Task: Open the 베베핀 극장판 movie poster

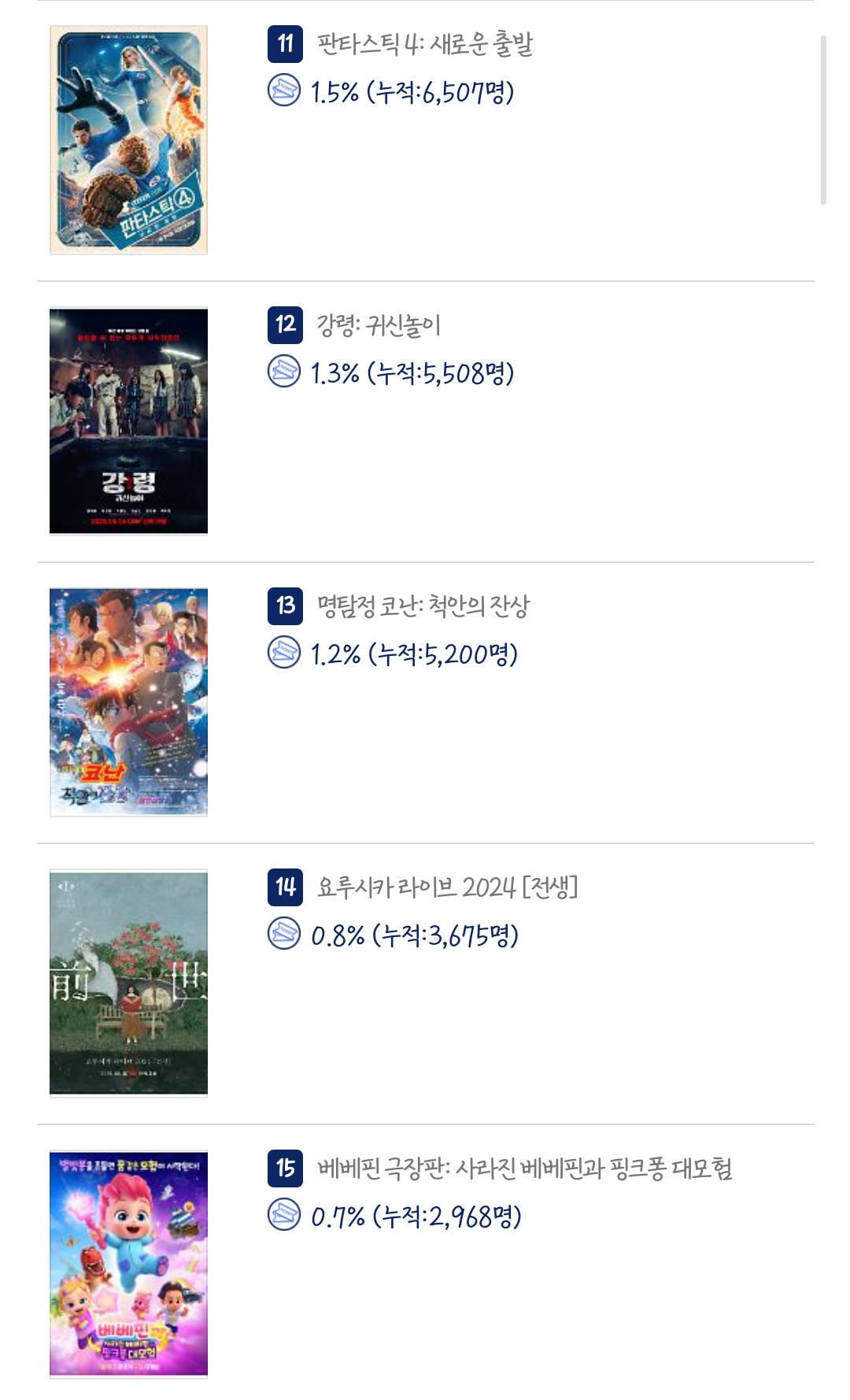Action: coord(128,1265)
